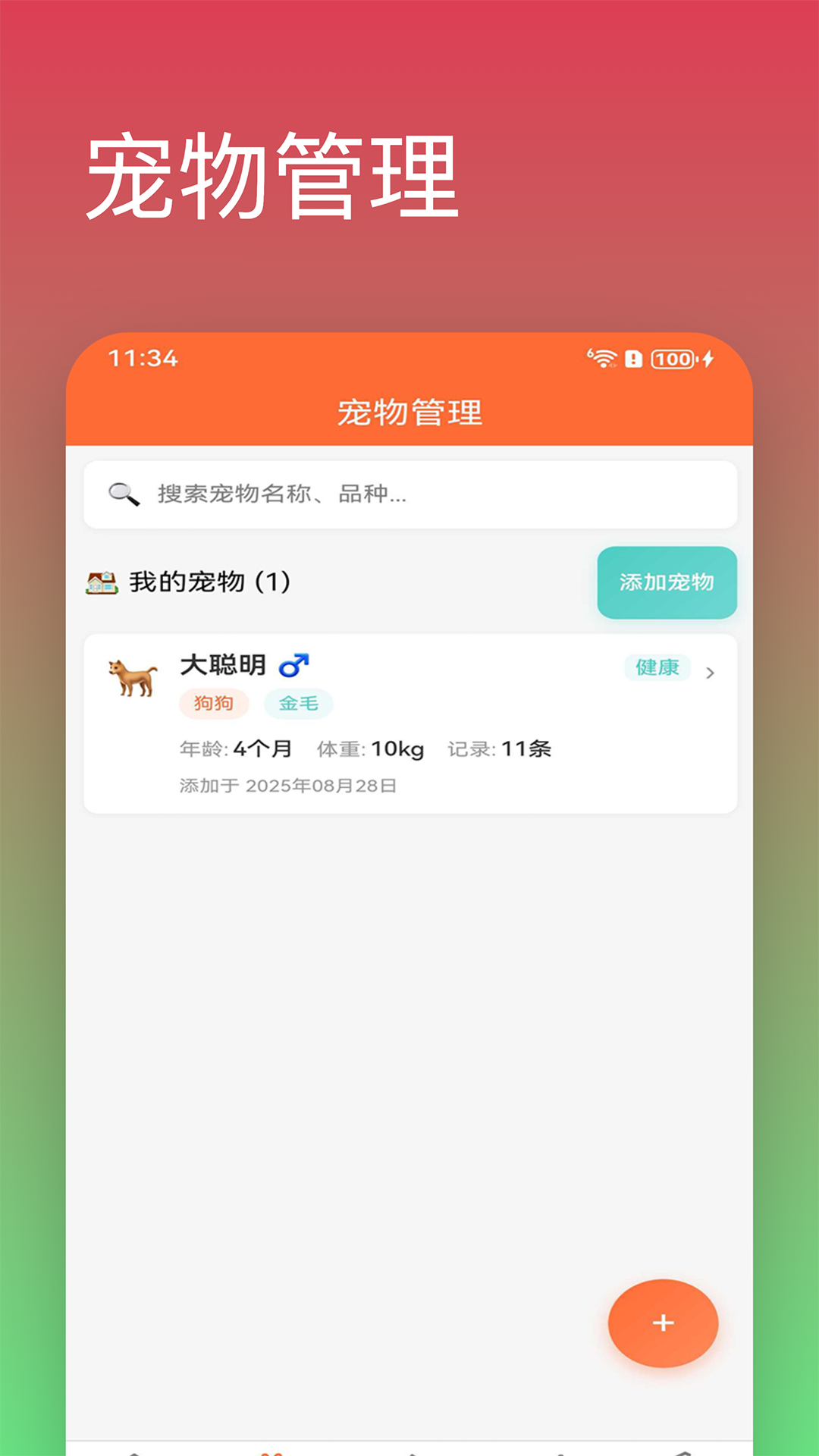This screenshot has height=1456, width=819.
Task: Click the orange plus floating action button
Action: (663, 1323)
